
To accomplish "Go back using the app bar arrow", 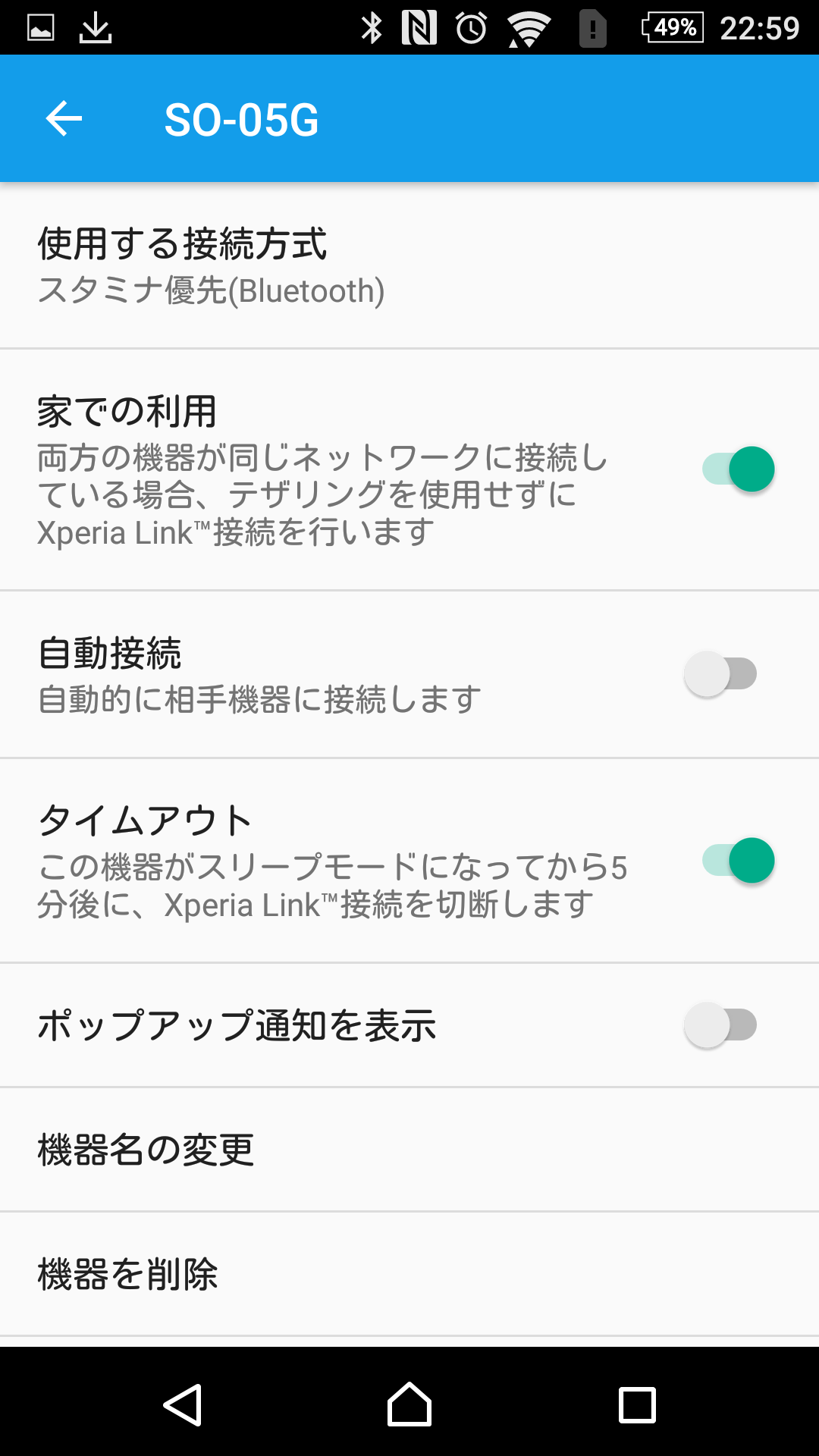I will point(64,118).
